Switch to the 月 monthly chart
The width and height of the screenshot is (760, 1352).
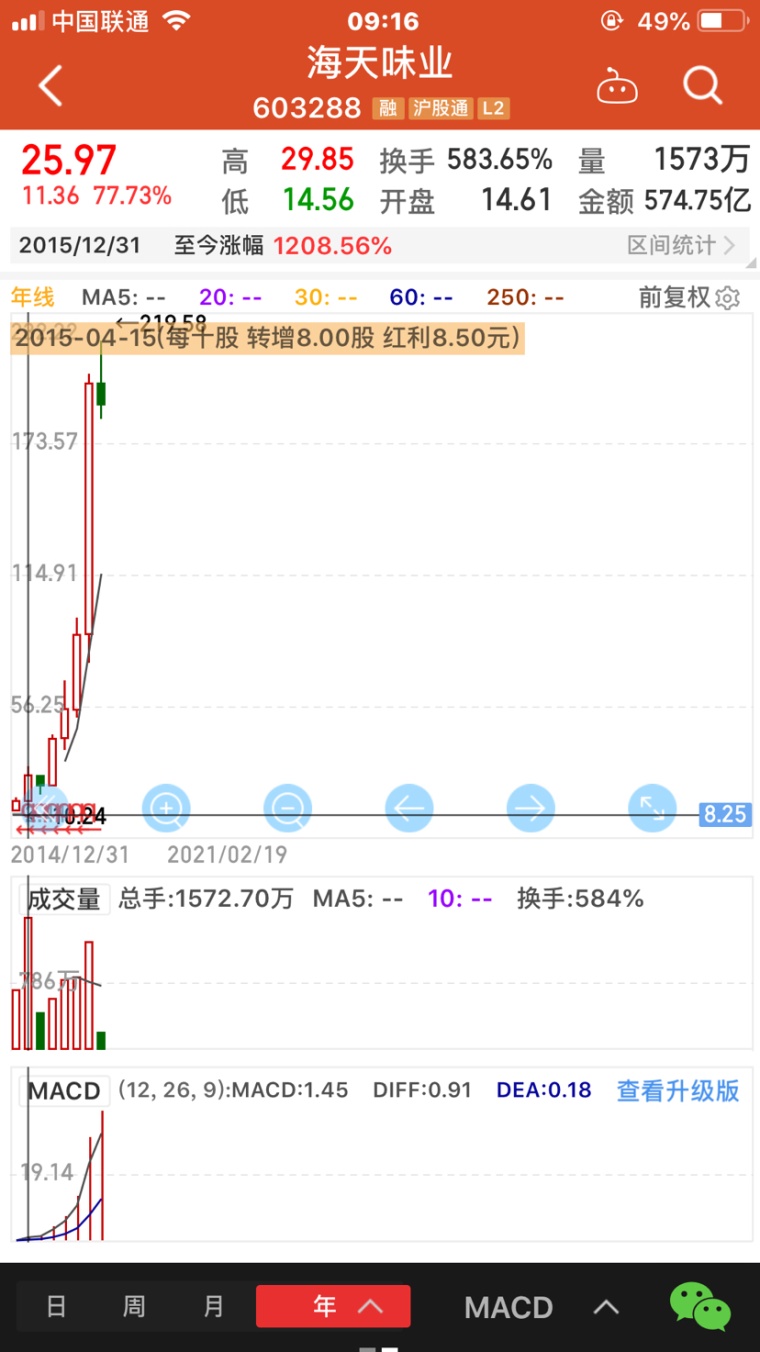point(213,1306)
